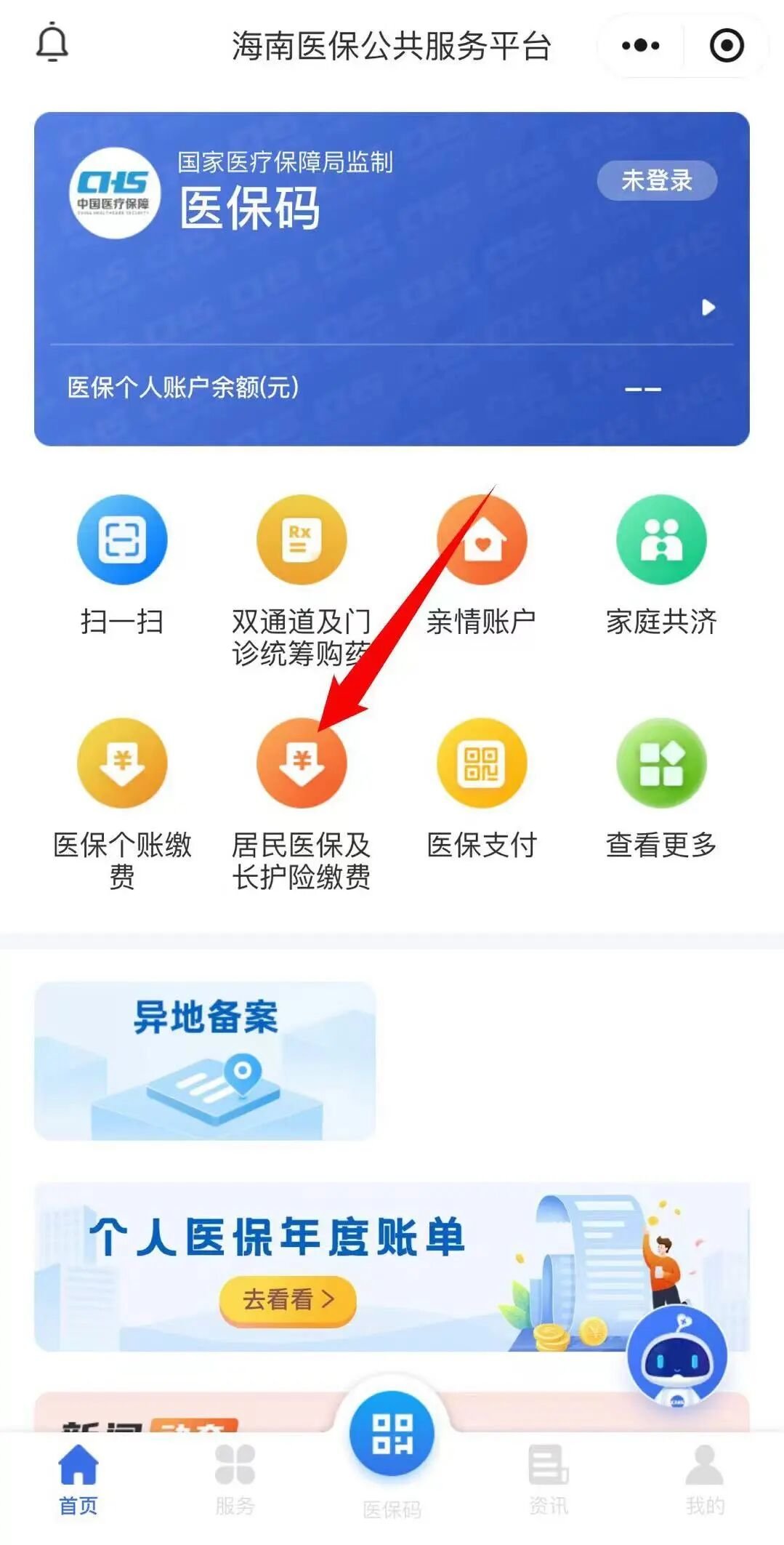Open the notifications bell
The image size is (784, 1545).
click(52, 42)
